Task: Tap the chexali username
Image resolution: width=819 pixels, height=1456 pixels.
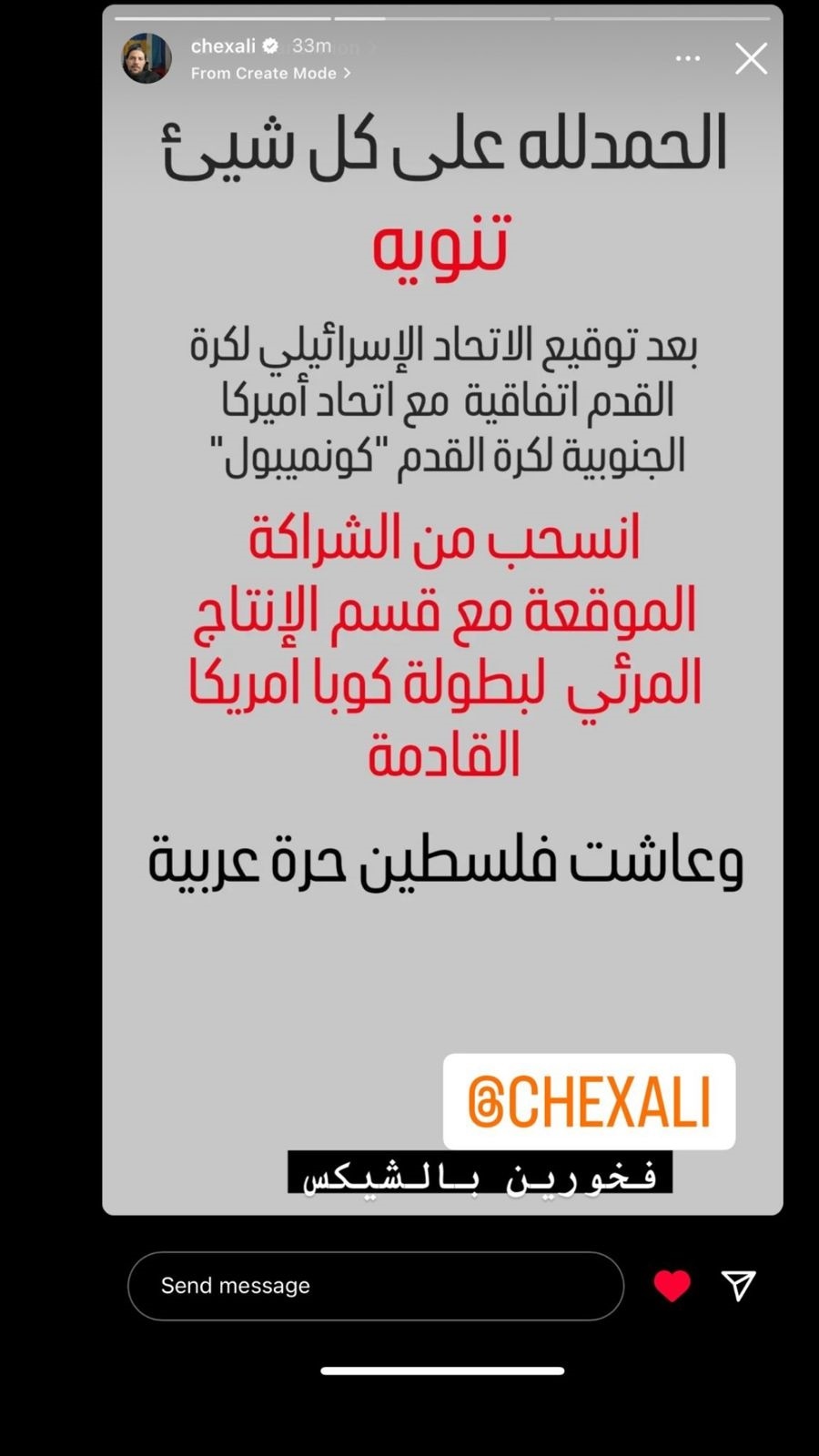Action: click(223, 45)
